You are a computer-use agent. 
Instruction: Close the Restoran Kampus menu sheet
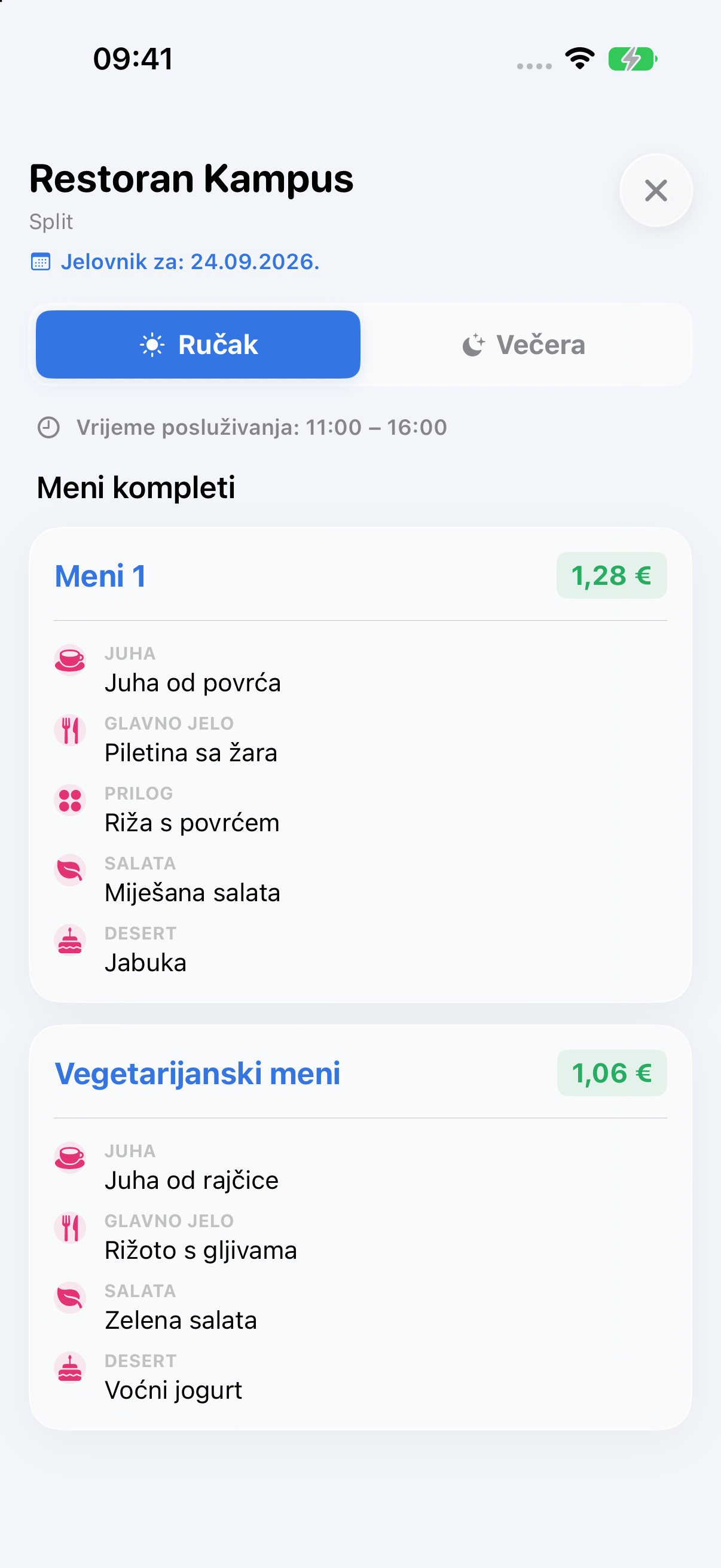tap(655, 191)
